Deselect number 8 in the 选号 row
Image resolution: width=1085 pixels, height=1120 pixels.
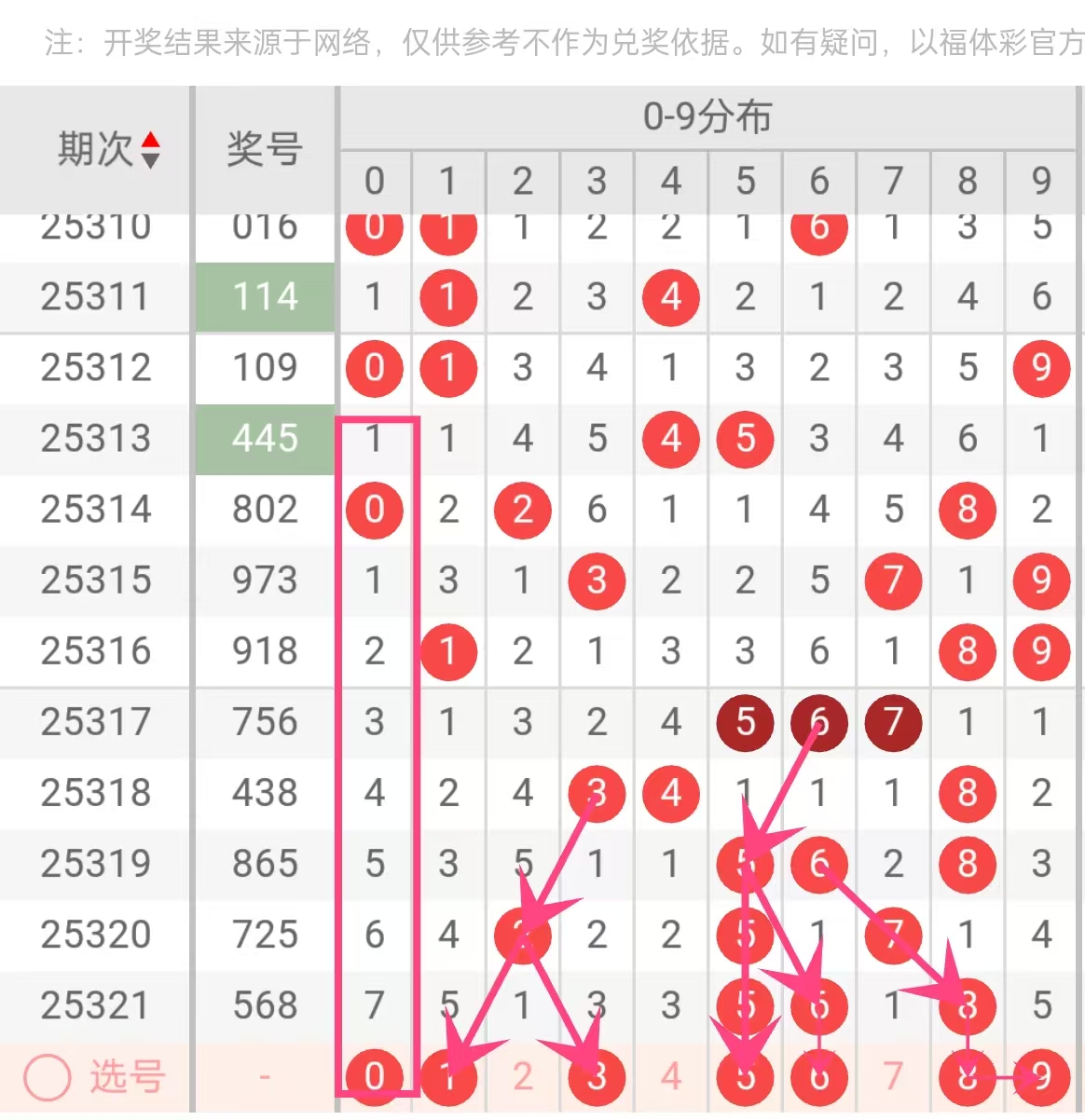pos(968,1077)
